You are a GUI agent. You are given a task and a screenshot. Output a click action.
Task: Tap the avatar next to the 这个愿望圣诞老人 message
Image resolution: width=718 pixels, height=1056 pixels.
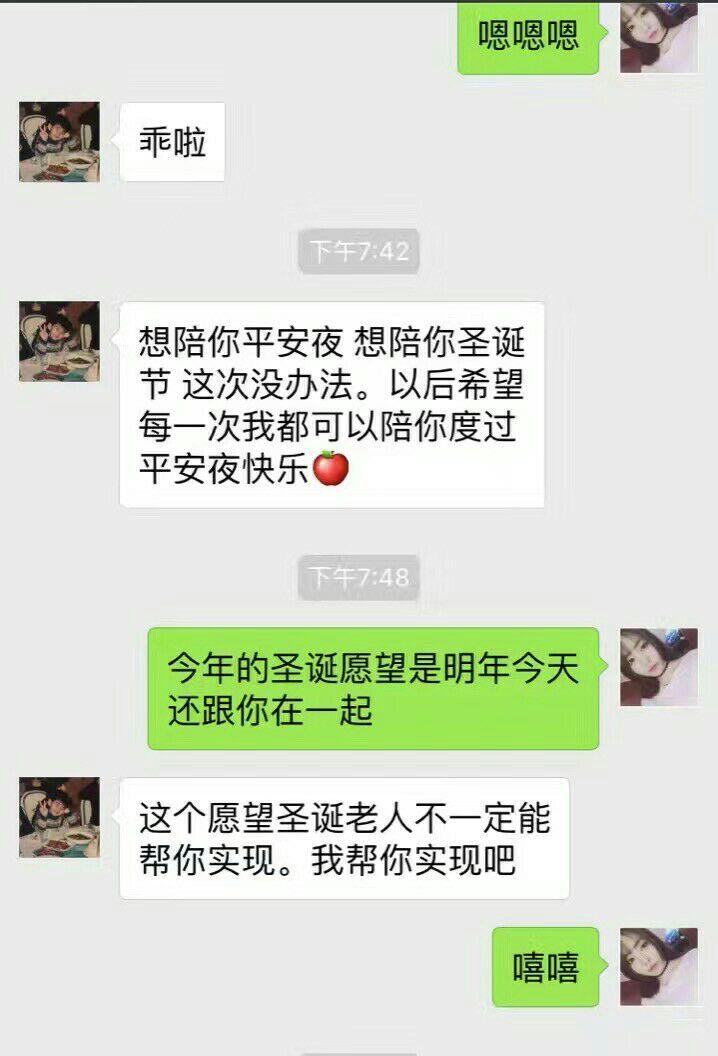click(59, 817)
